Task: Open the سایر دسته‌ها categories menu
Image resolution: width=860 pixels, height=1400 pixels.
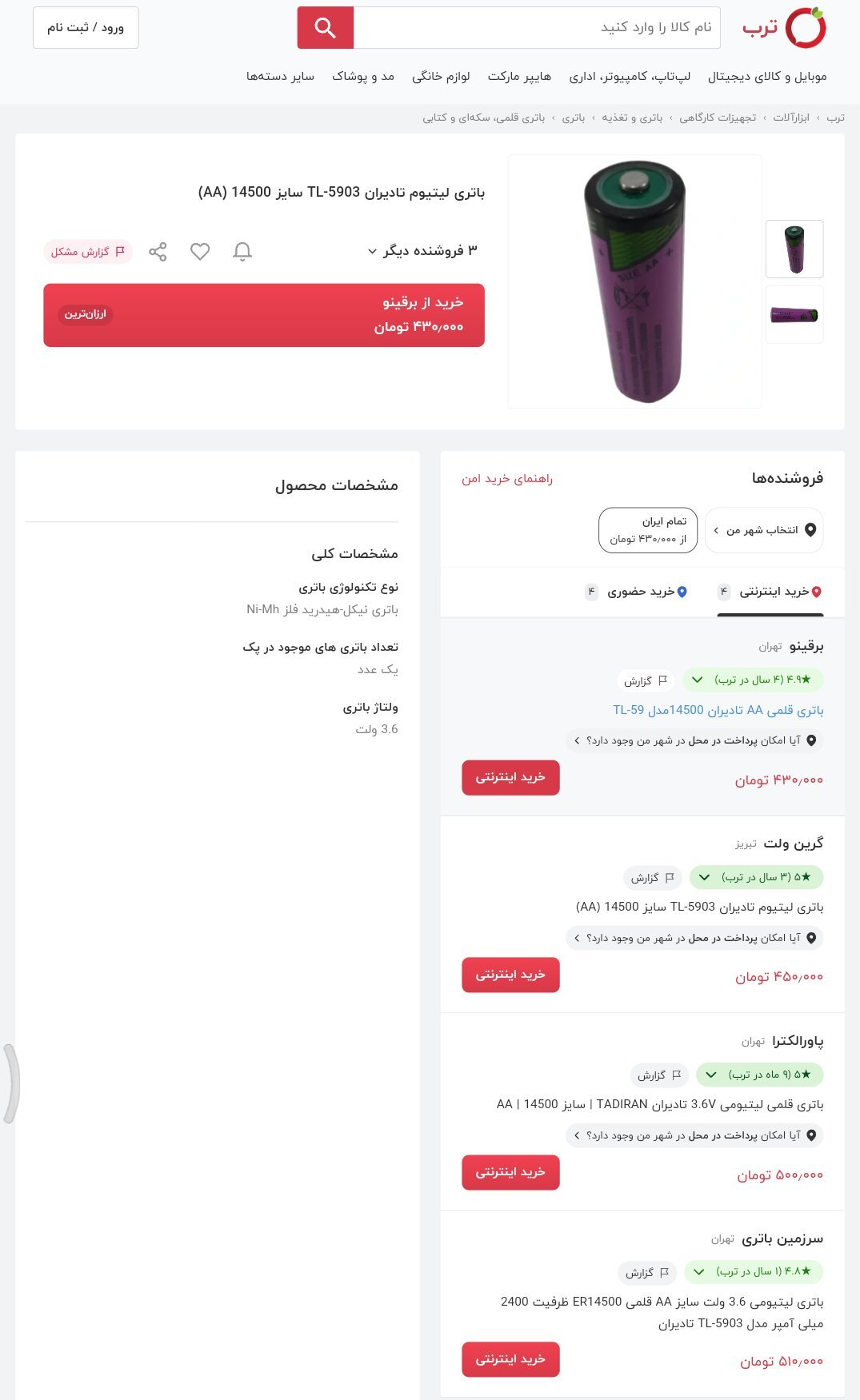Action: [x=280, y=77]
